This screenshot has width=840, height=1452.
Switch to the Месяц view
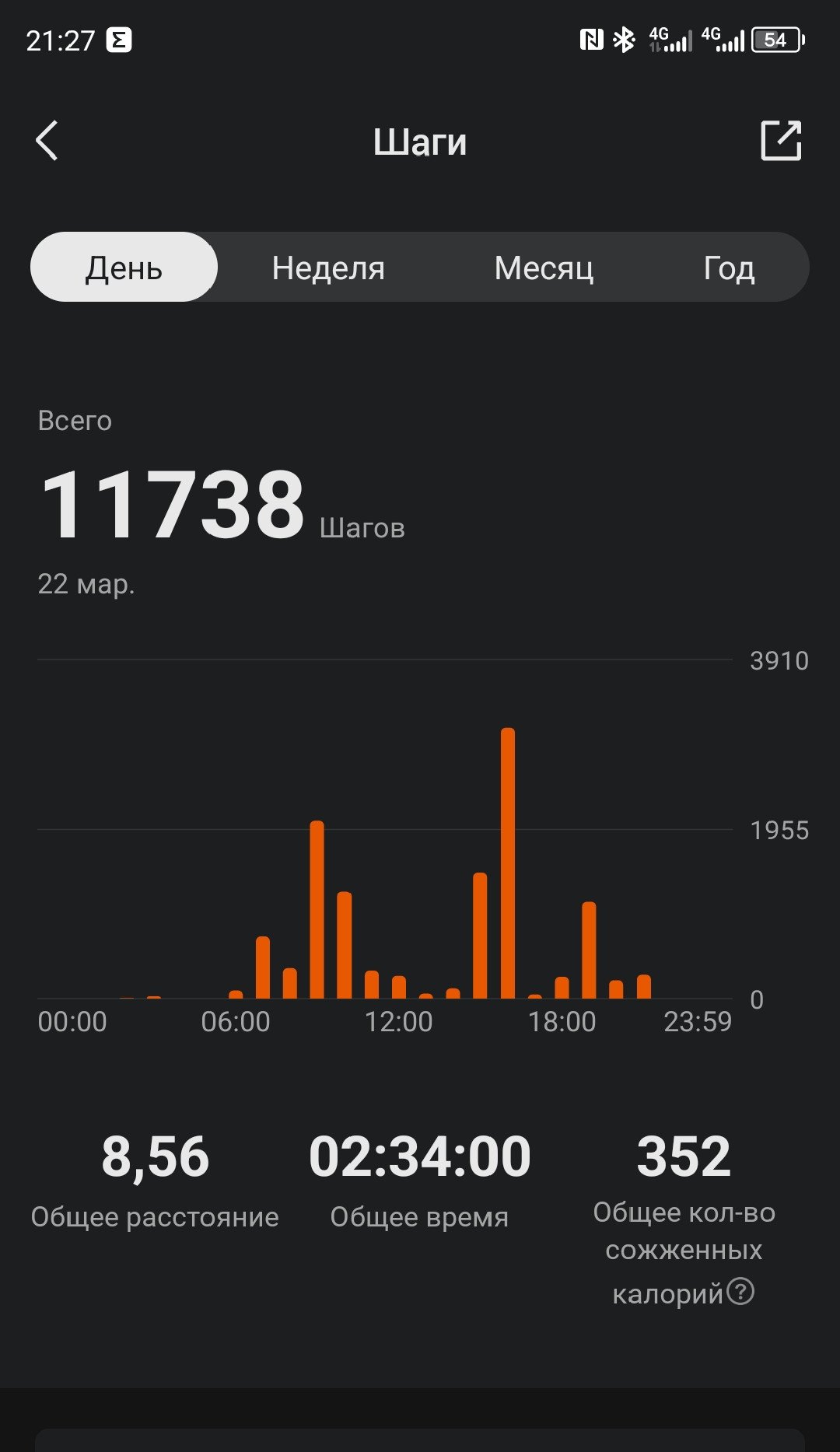tap(544, 268)
